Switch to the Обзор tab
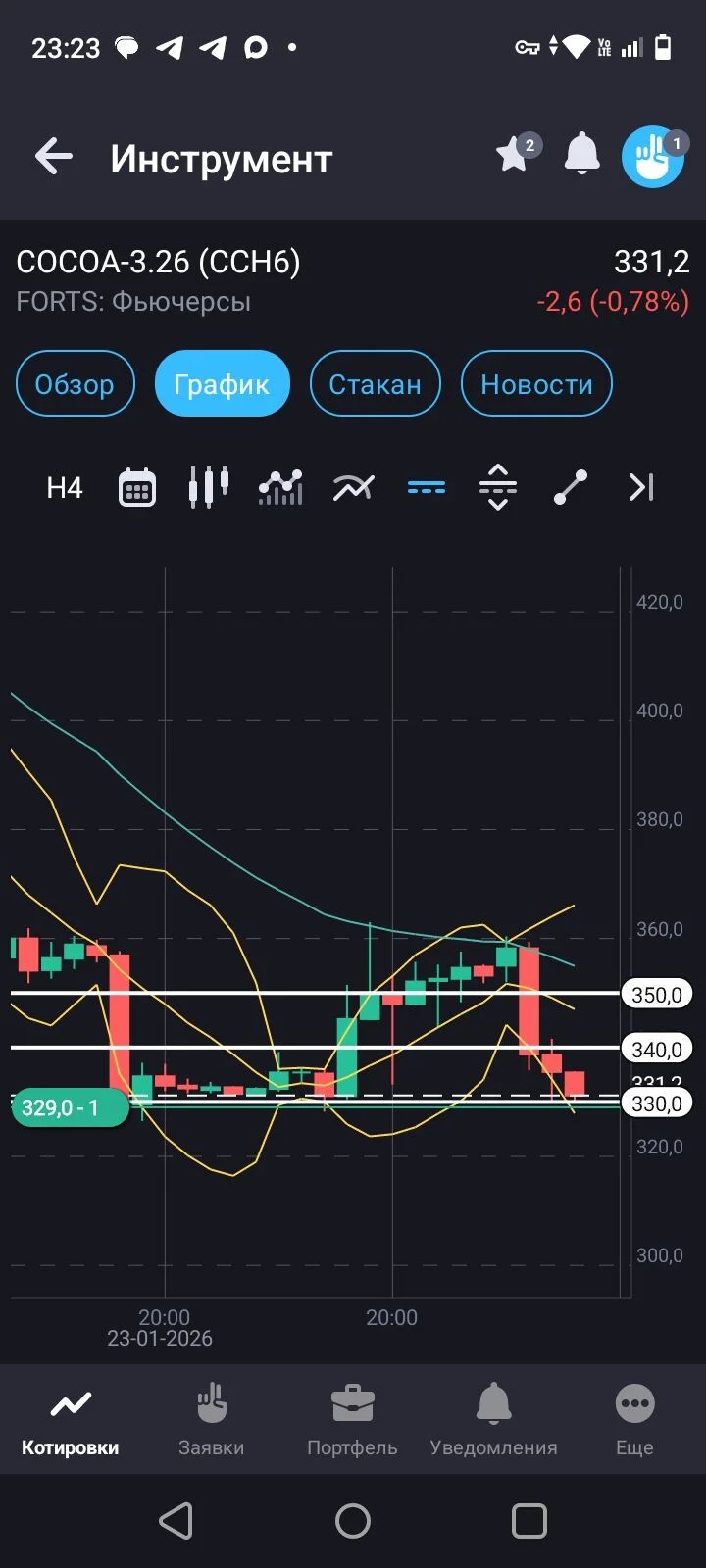This screenshot has height=1568, width=706. (75, 383)
